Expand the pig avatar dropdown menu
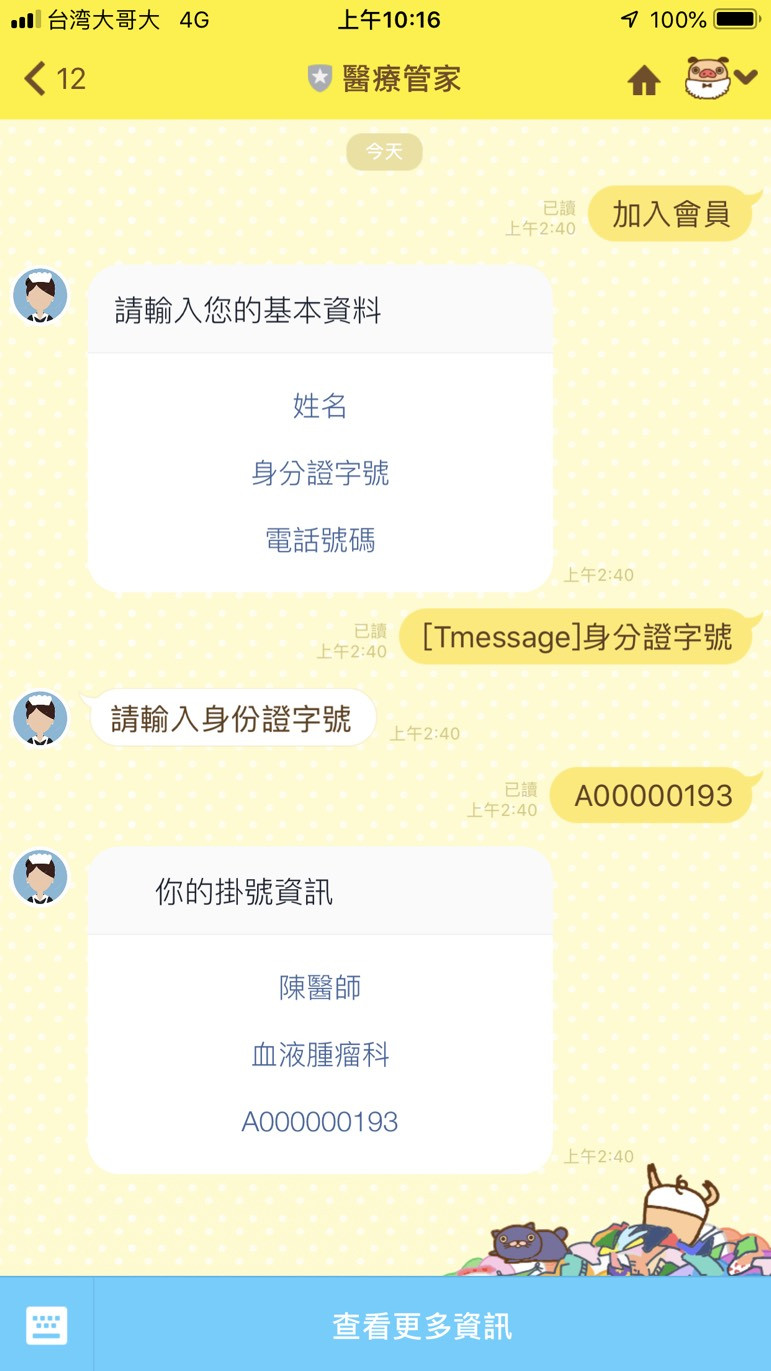The width and height of the screenshot is (771, 1371). coord(721,77)
